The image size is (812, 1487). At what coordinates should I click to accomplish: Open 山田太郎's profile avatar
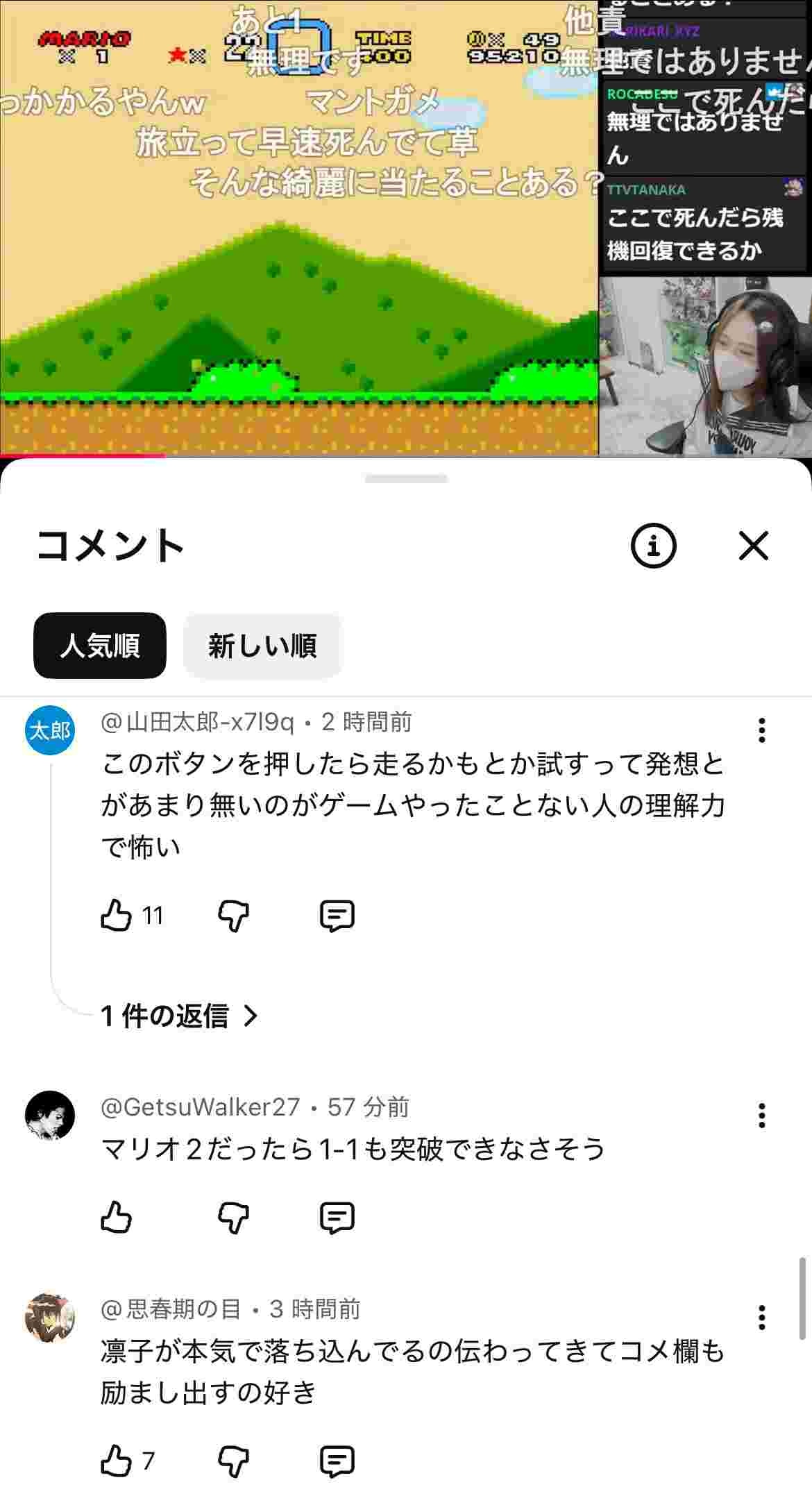click(x=50, y=730)
